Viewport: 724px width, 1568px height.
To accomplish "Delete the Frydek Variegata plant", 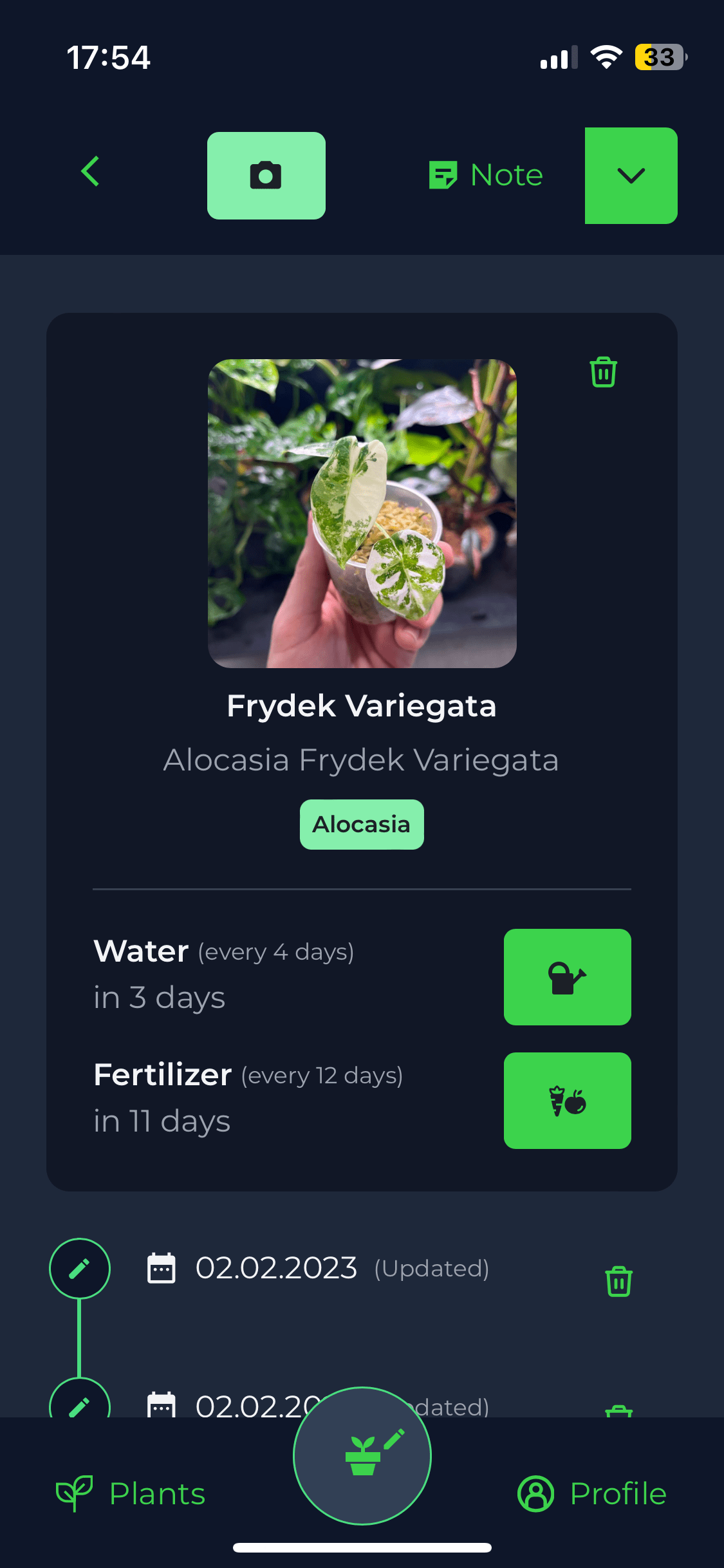I will (x=603, y=372).
